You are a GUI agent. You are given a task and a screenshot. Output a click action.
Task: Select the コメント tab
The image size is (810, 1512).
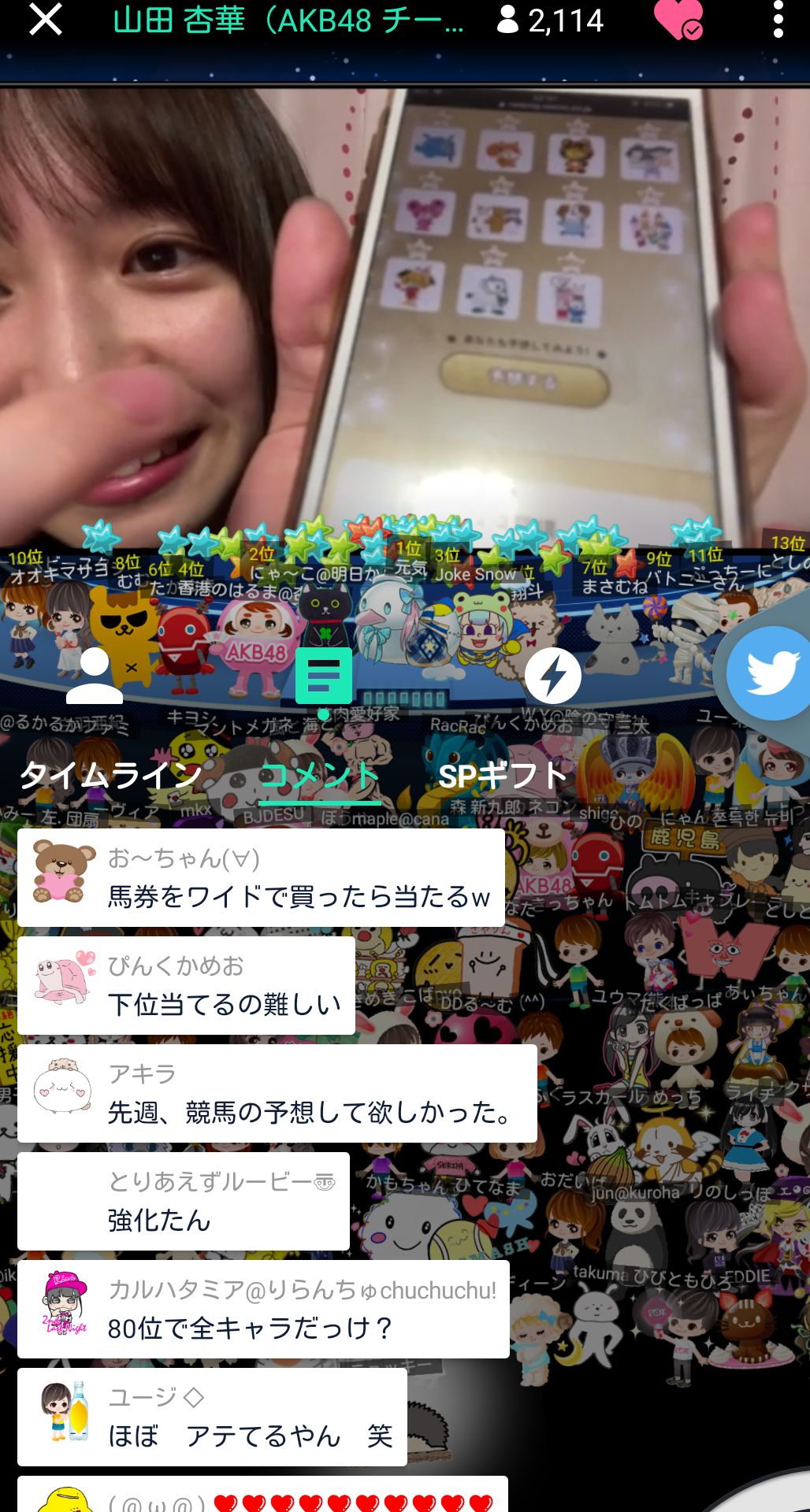click(320, 776)
